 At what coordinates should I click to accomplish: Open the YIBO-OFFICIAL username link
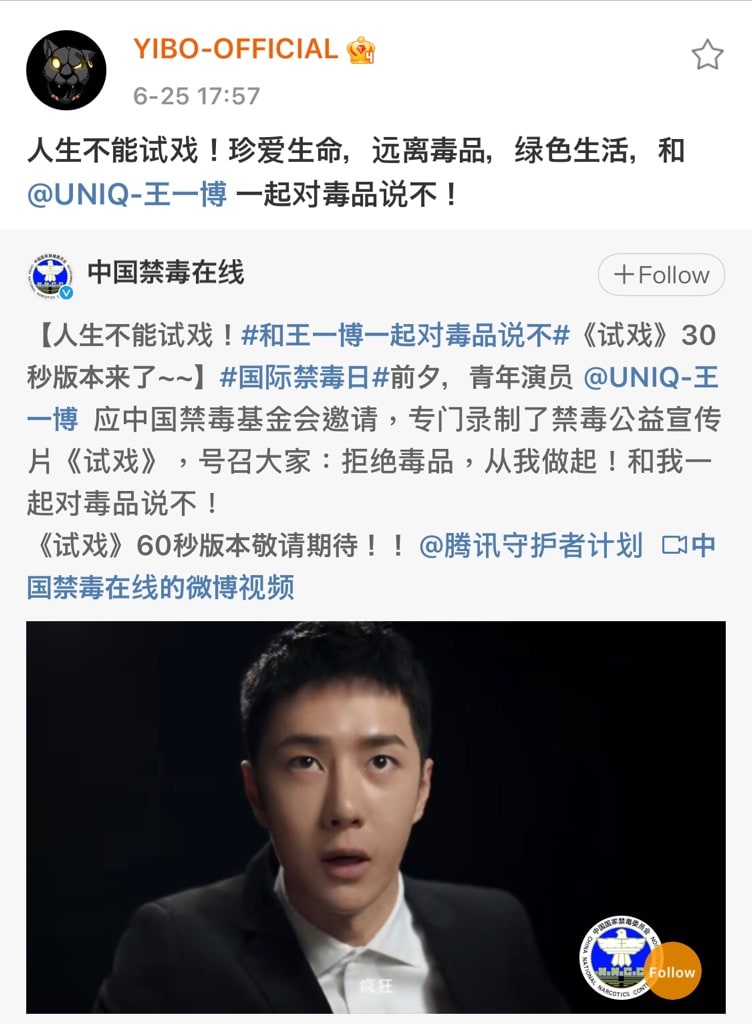tap(236, 50)
